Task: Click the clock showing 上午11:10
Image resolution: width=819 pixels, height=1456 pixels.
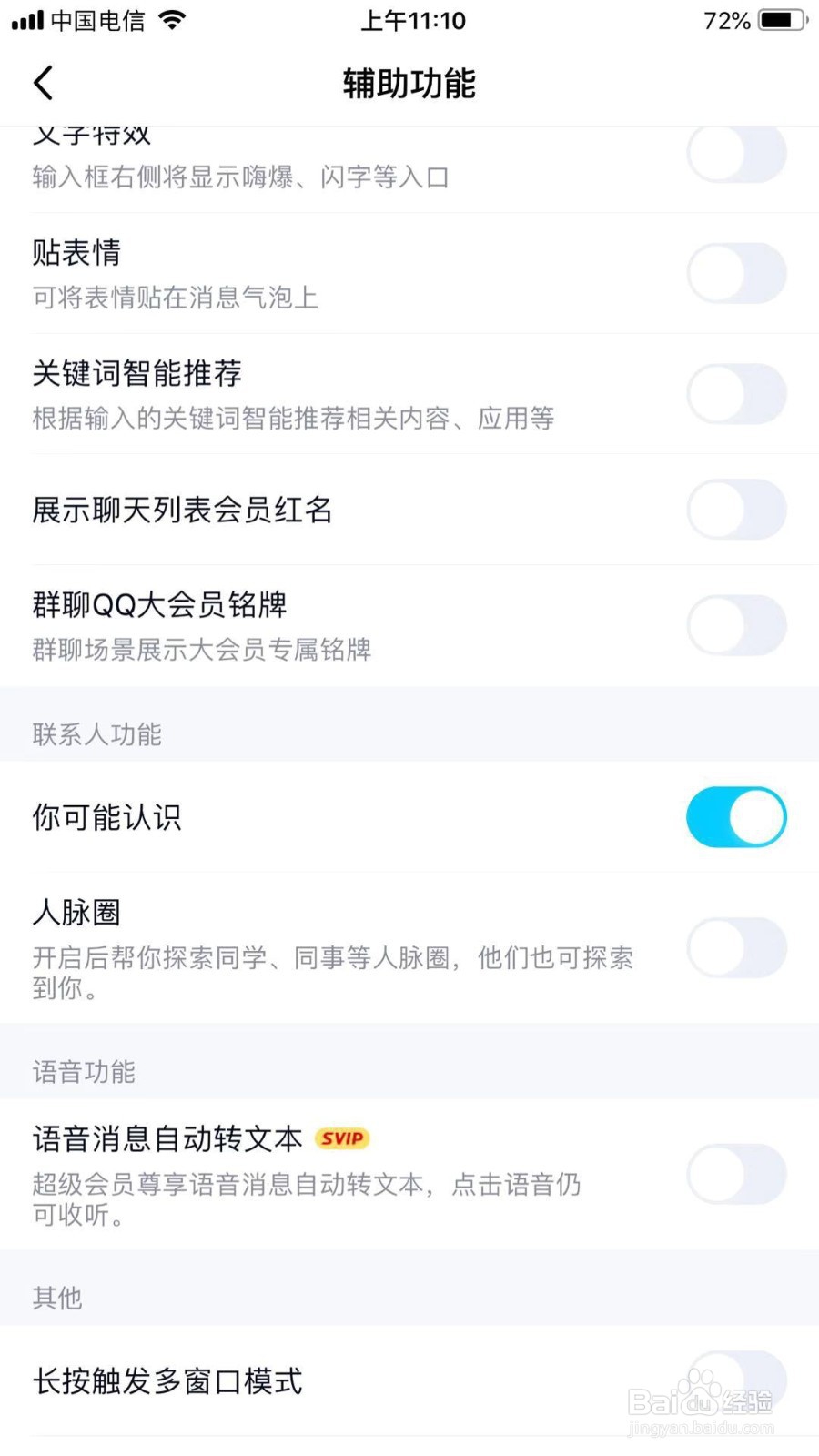Action: 411,20
